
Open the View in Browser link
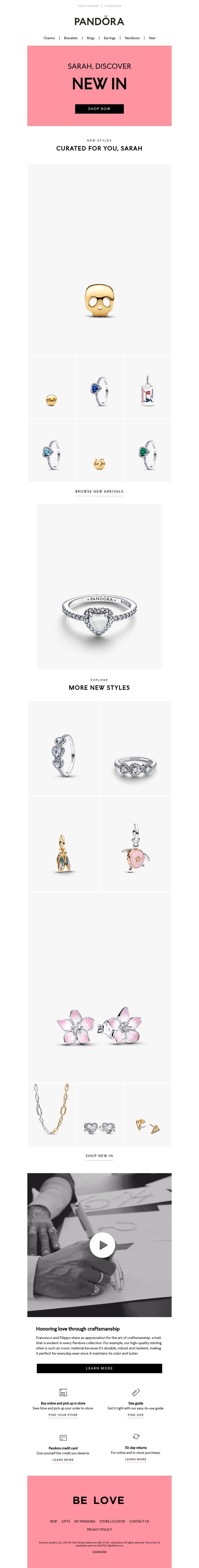click(x=88, y=5)
